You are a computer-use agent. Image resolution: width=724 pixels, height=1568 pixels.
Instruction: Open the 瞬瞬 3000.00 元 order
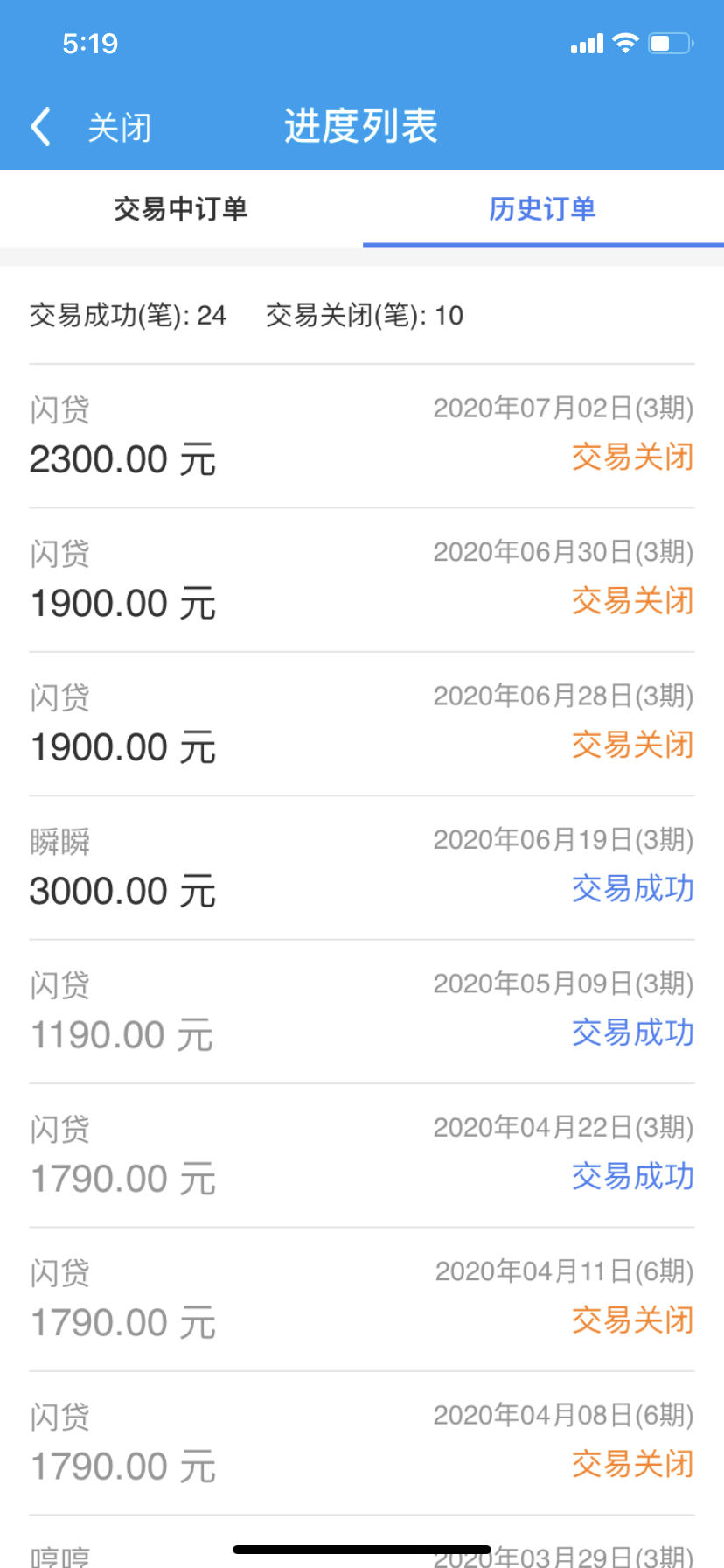[362, 868]
